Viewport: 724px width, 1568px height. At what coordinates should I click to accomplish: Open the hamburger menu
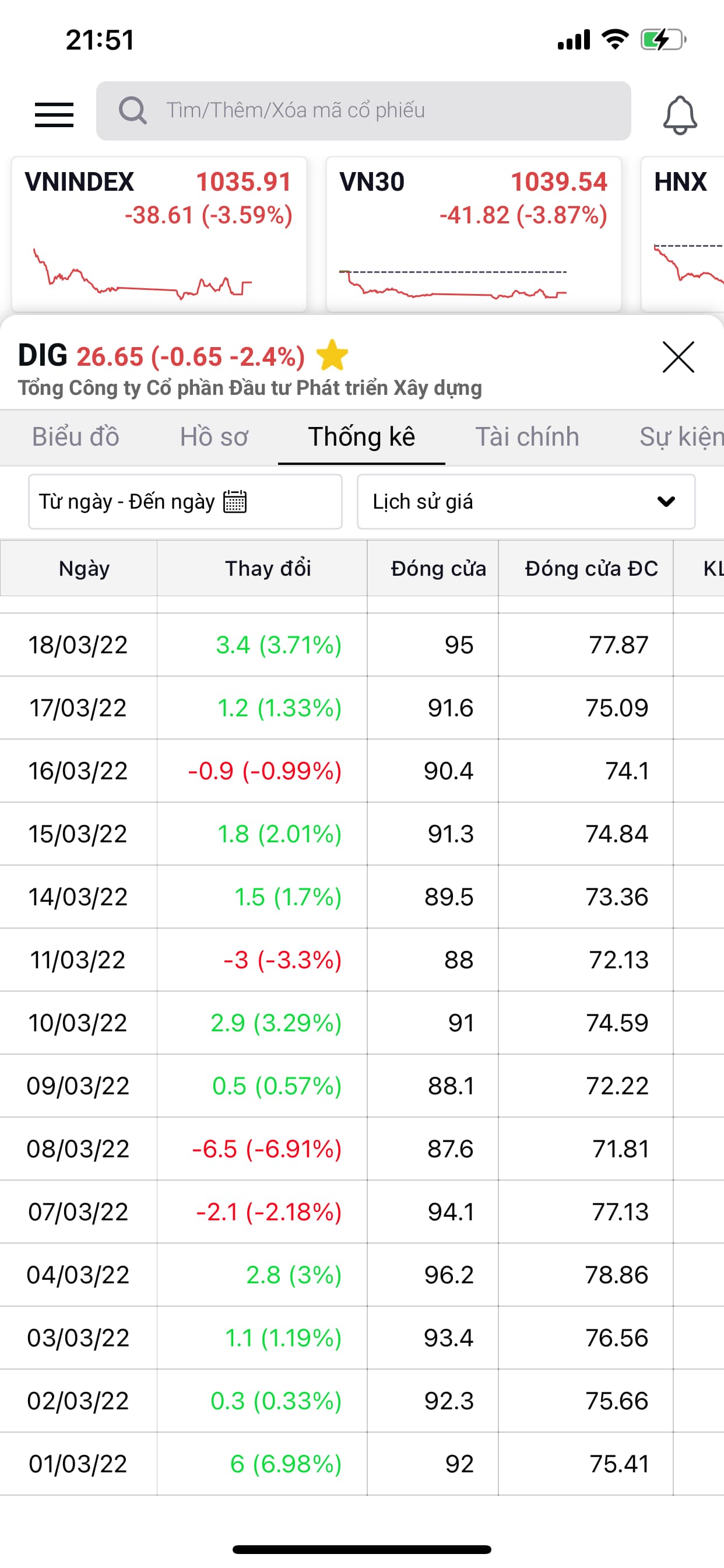click(54, 114)
